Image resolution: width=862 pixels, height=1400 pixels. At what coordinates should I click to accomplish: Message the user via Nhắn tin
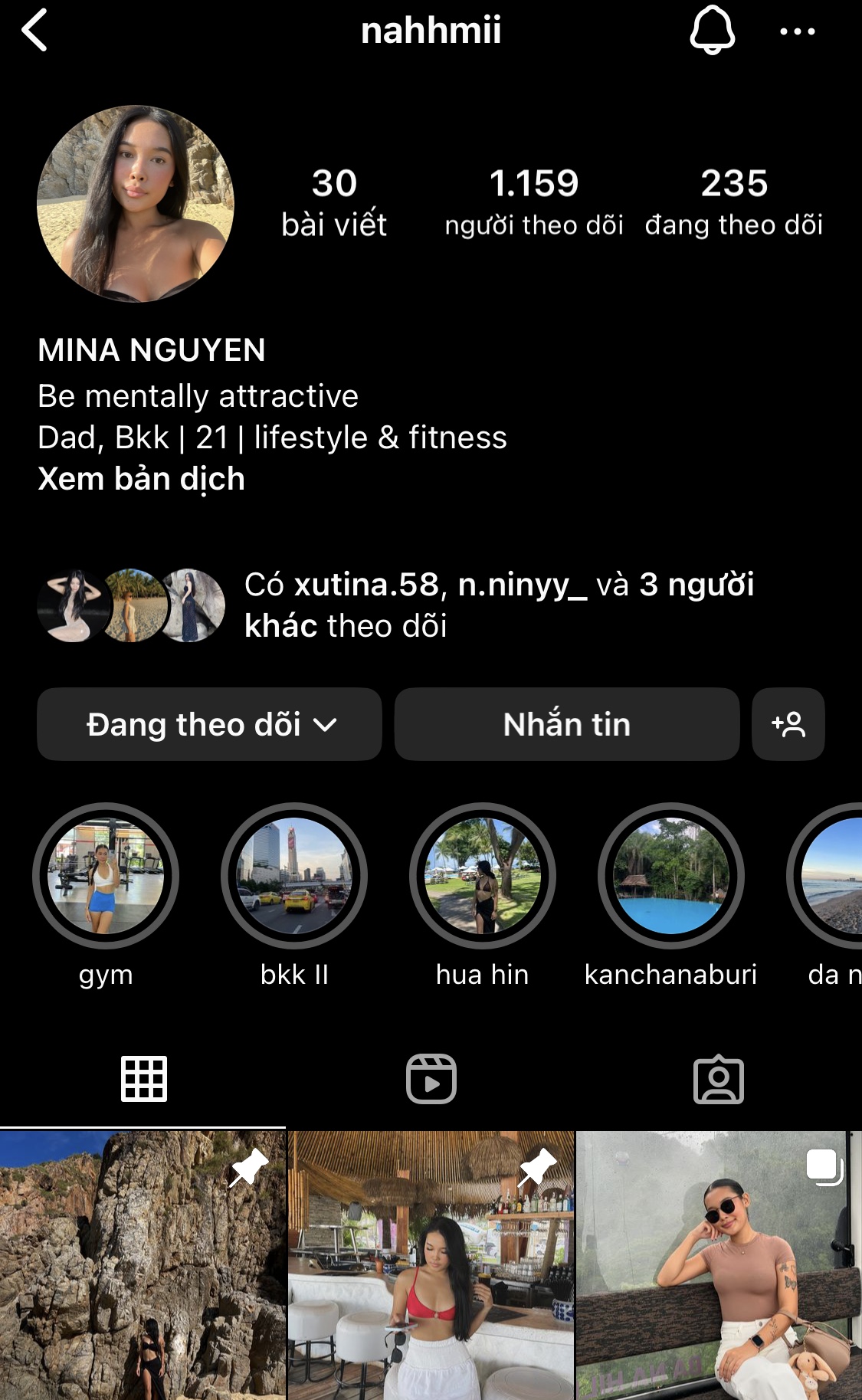[566, 724]
